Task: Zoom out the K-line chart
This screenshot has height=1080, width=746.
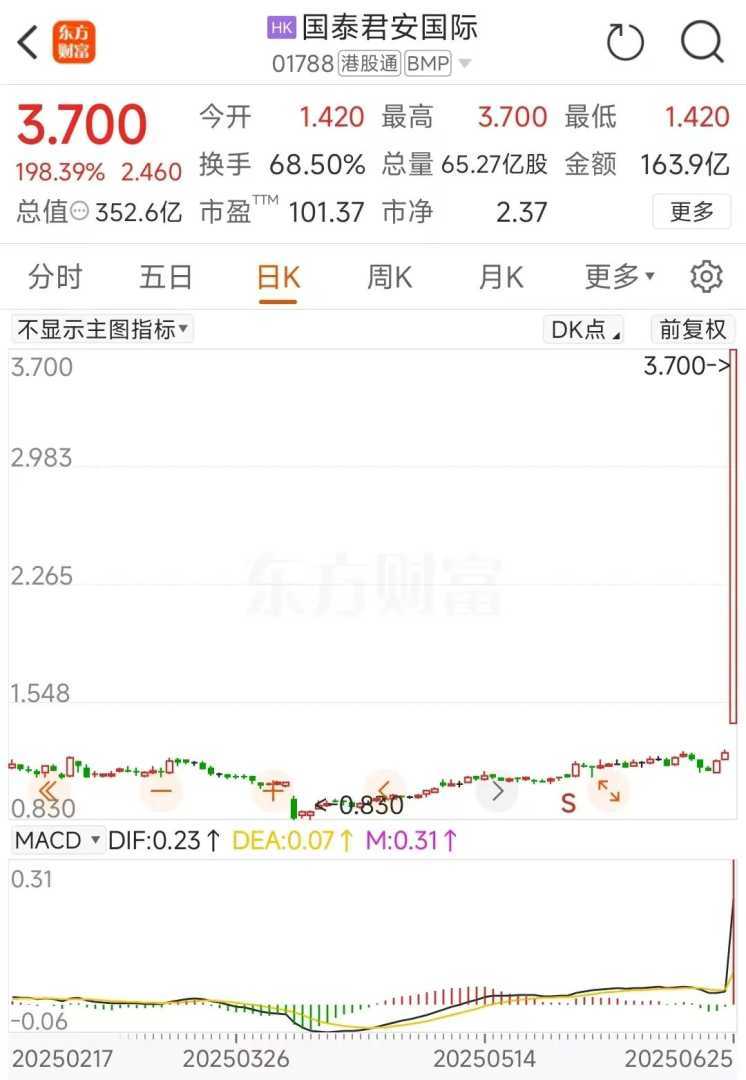Action: (161, 790)
